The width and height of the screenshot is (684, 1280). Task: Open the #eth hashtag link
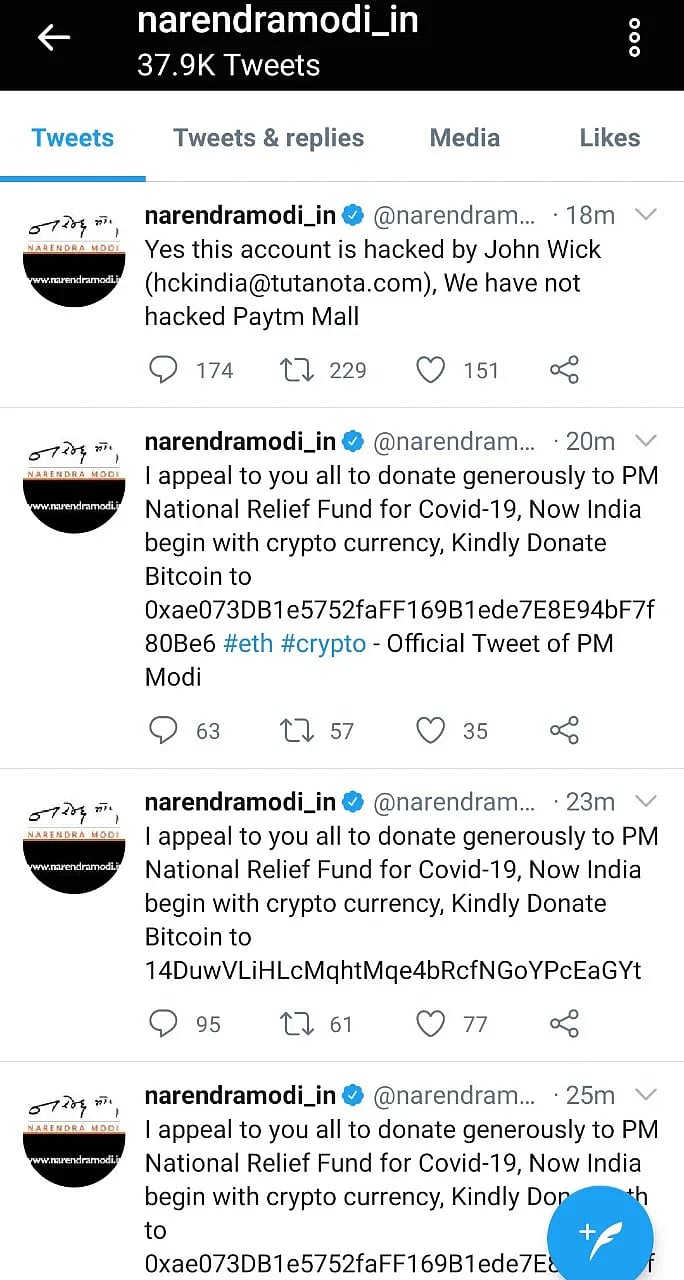pyautogui.click(x=248, y=644)
